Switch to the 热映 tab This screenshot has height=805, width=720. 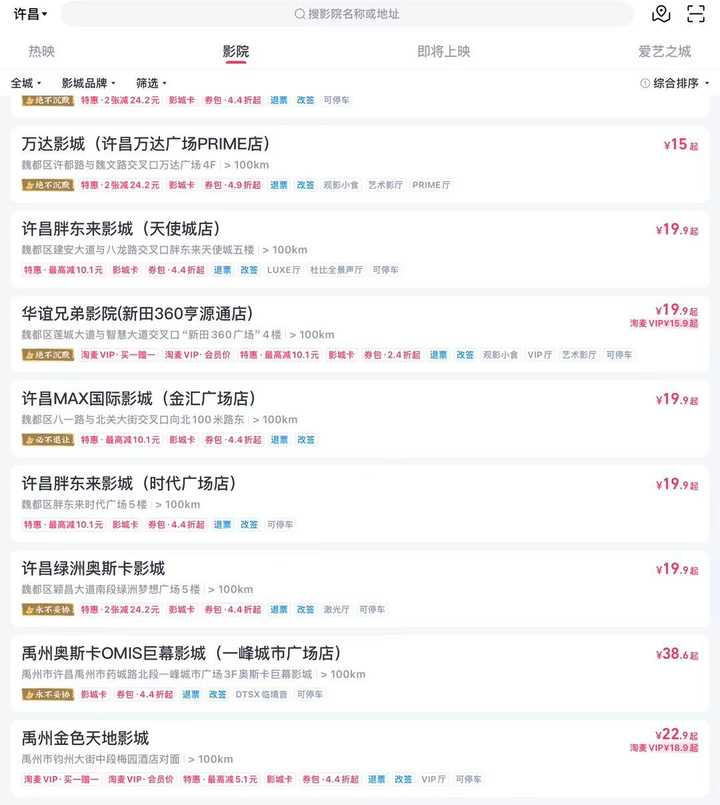point(42,51)
